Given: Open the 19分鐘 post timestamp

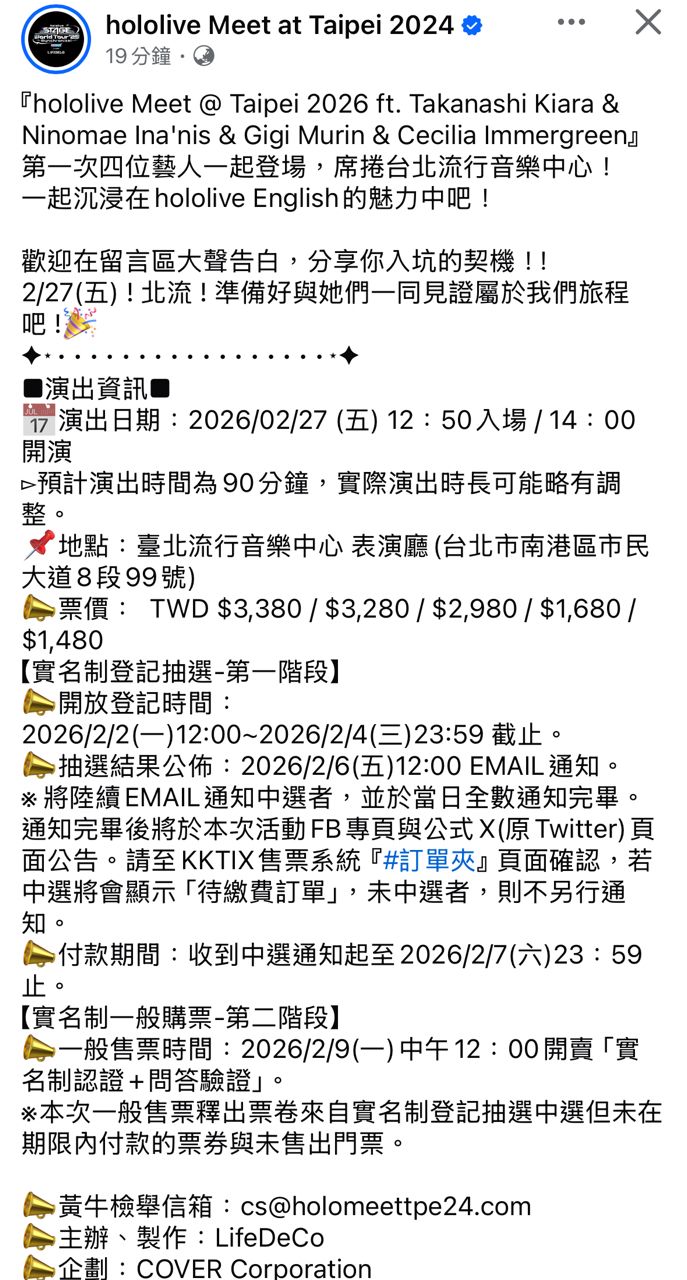Looking at the screenshot, I should click(x=139, y=56).
